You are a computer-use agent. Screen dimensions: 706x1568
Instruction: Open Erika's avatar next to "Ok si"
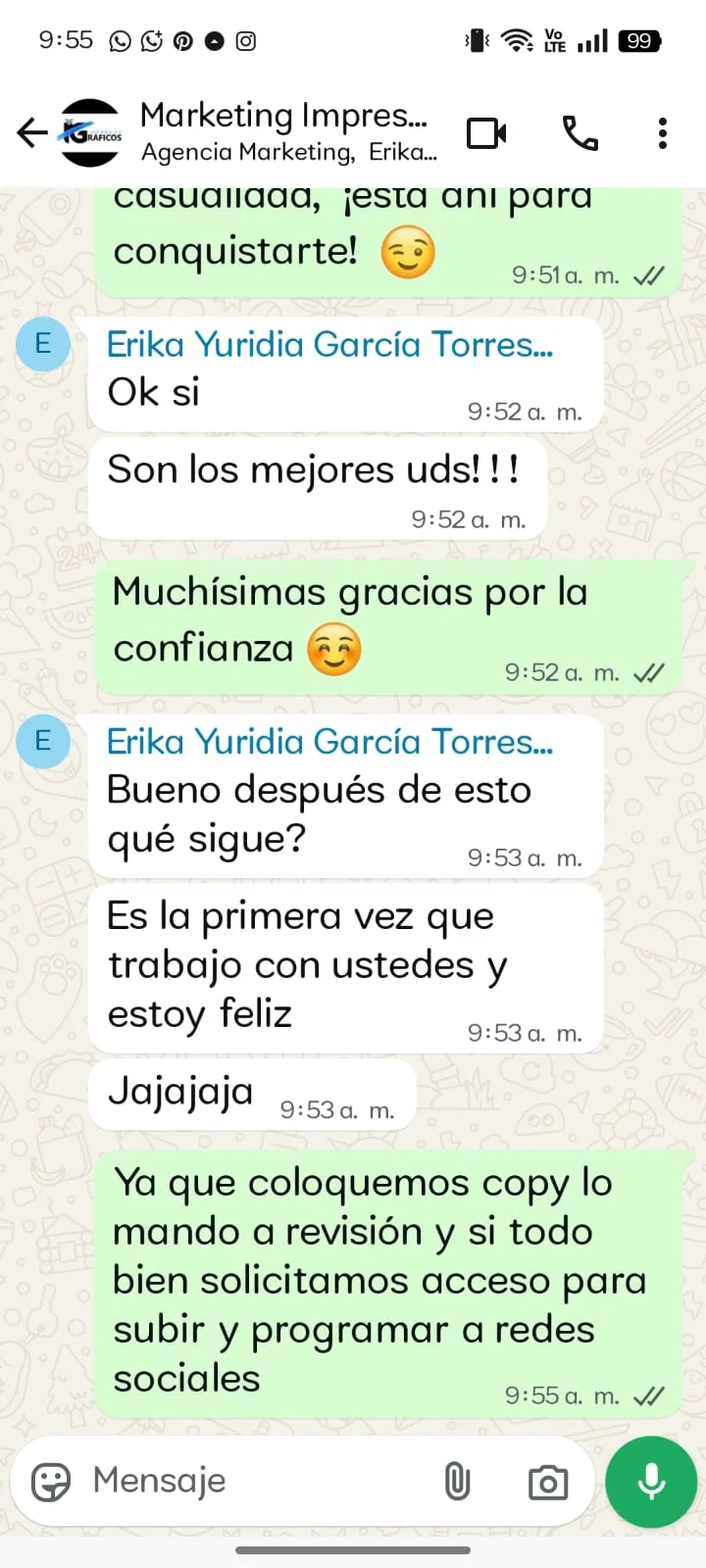click(x=43, y=344)
